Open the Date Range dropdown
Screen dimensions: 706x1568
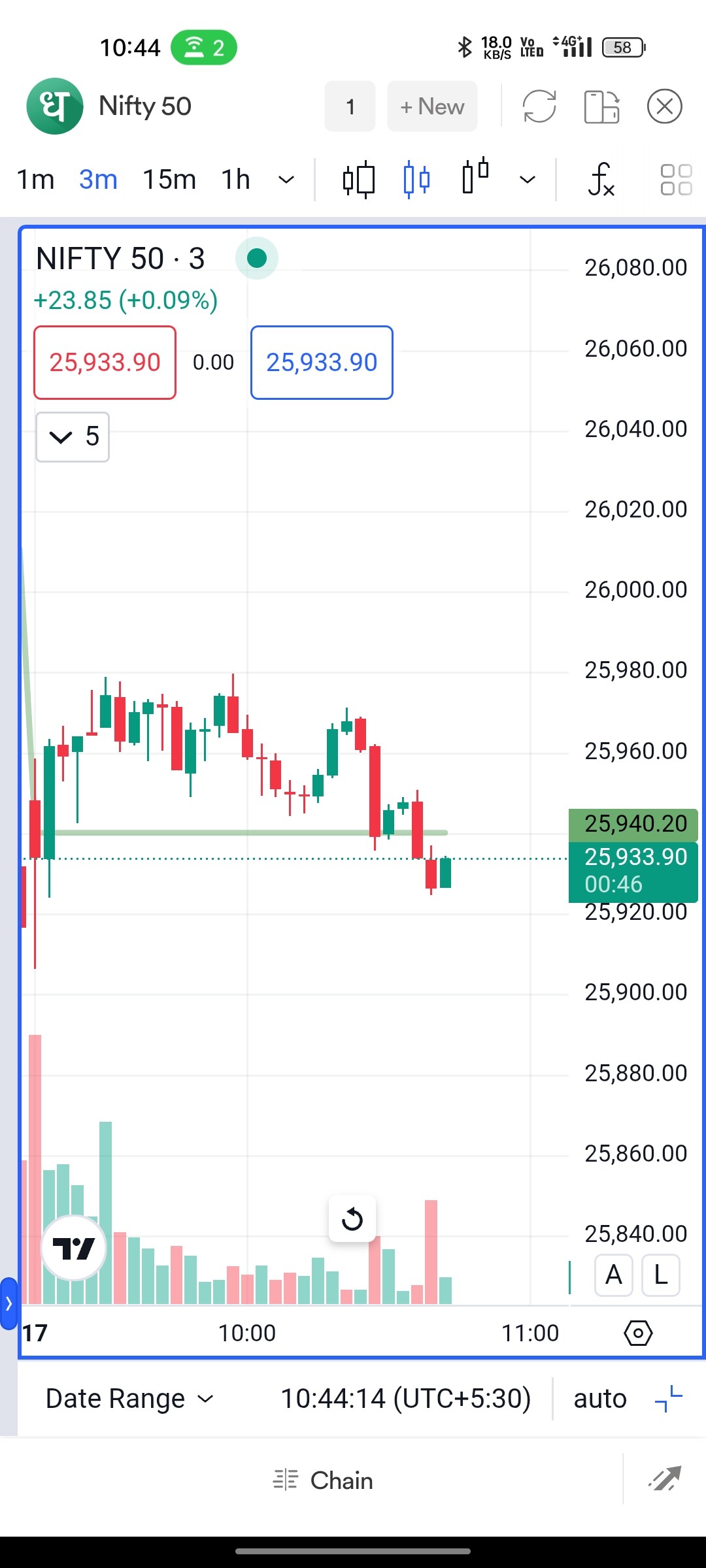point(129,1399)
